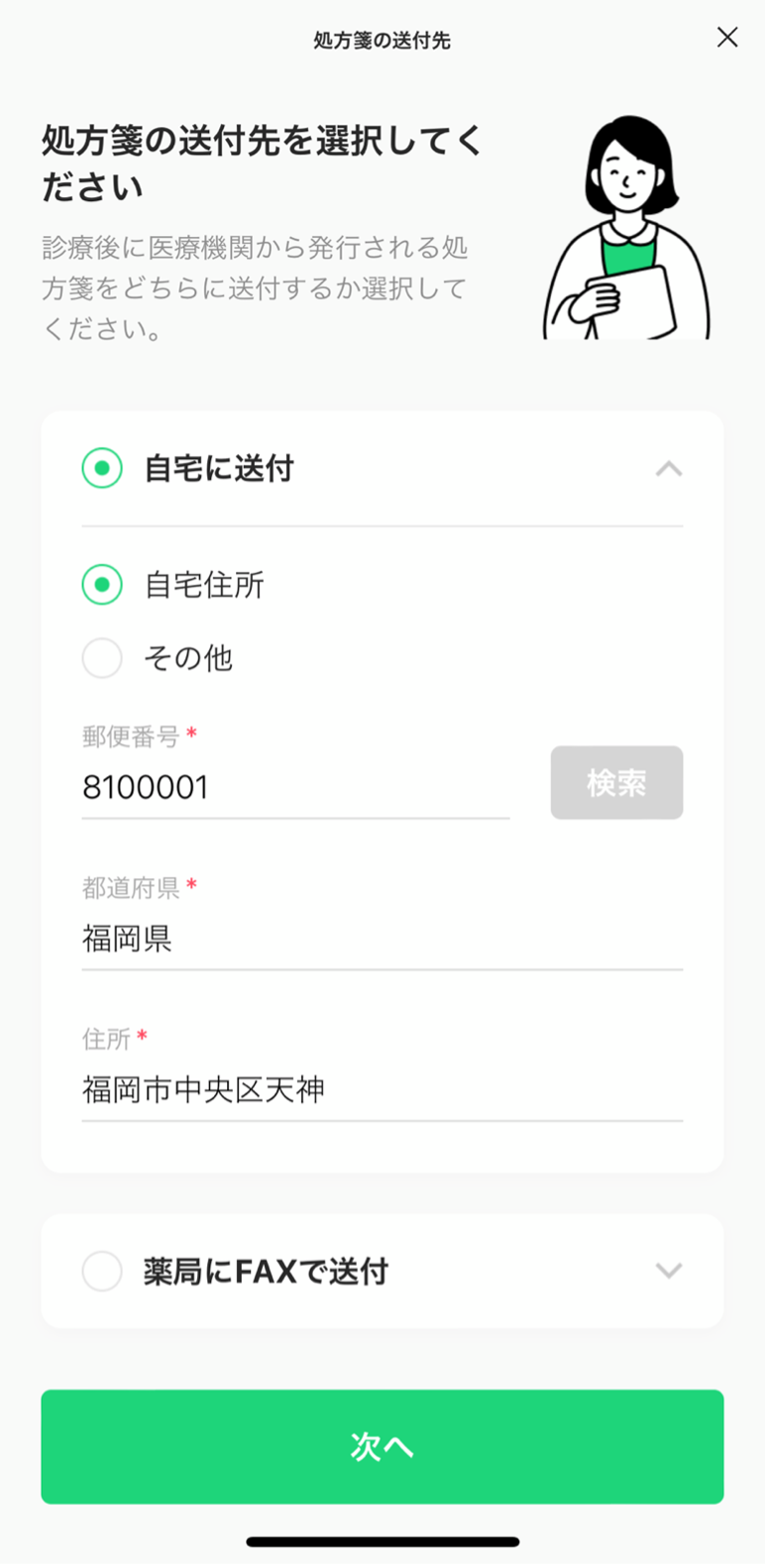Edit the 住所 address field

(x=383, y=1090)
